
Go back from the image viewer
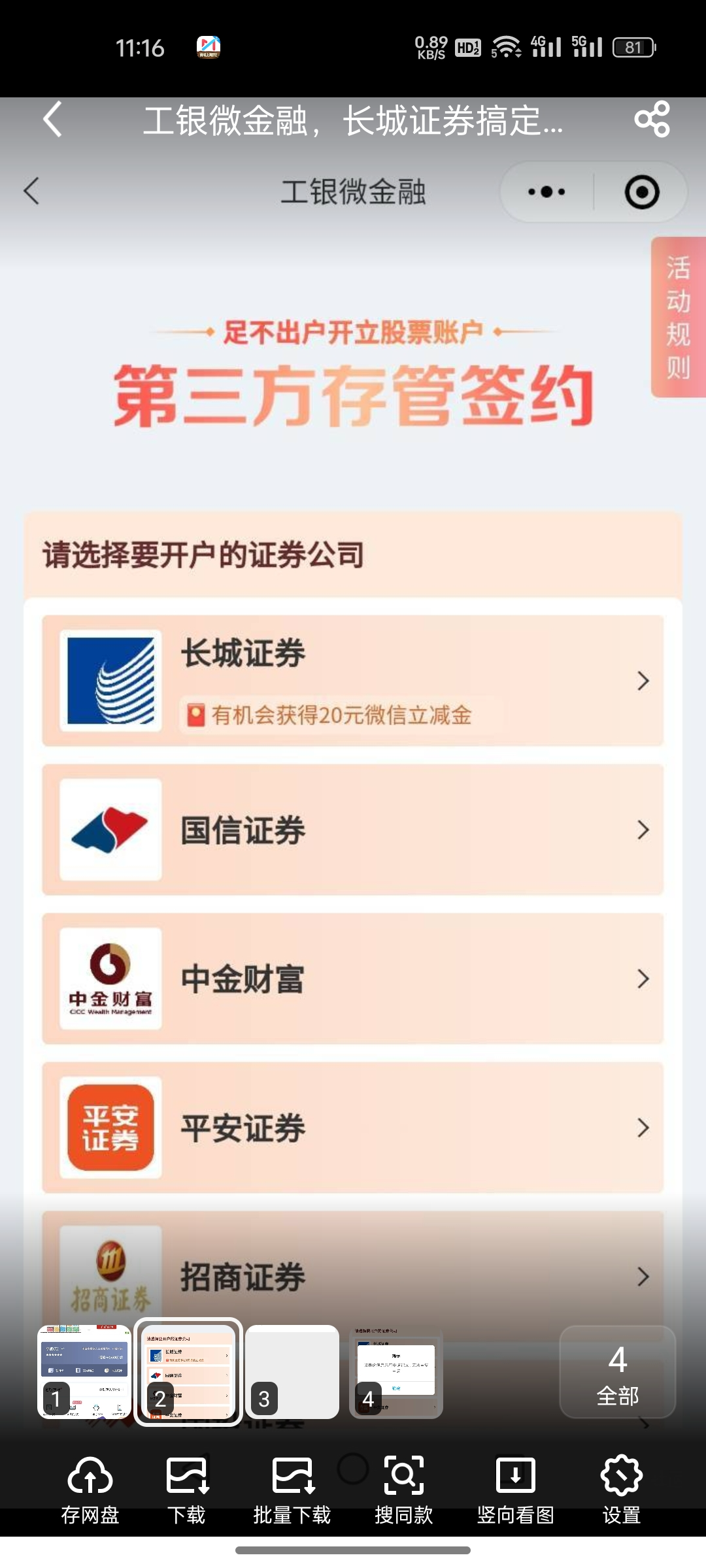pyautogui.click(x=52, y=120)
